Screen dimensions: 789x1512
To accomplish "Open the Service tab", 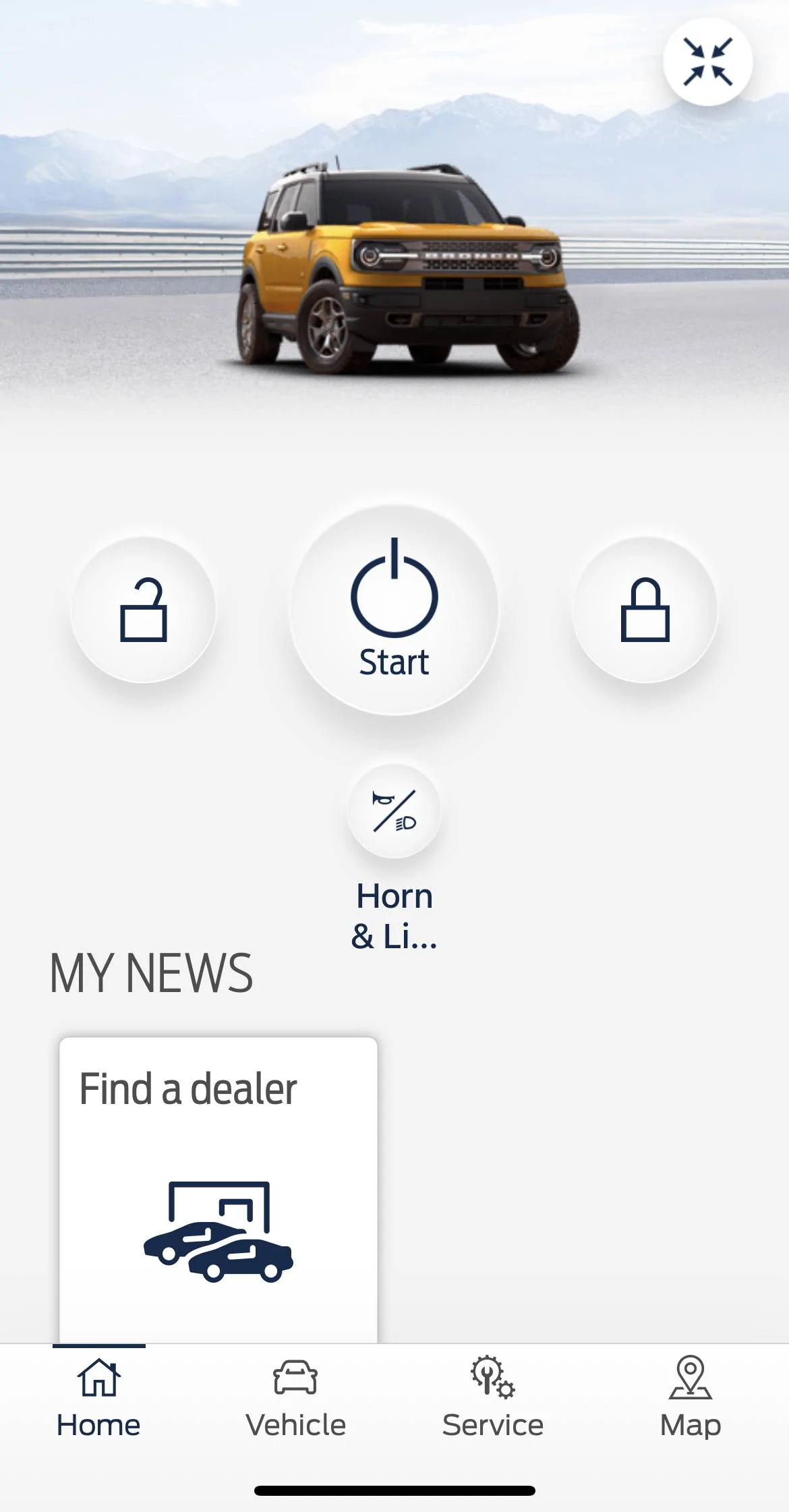I will pos(493,1397).
